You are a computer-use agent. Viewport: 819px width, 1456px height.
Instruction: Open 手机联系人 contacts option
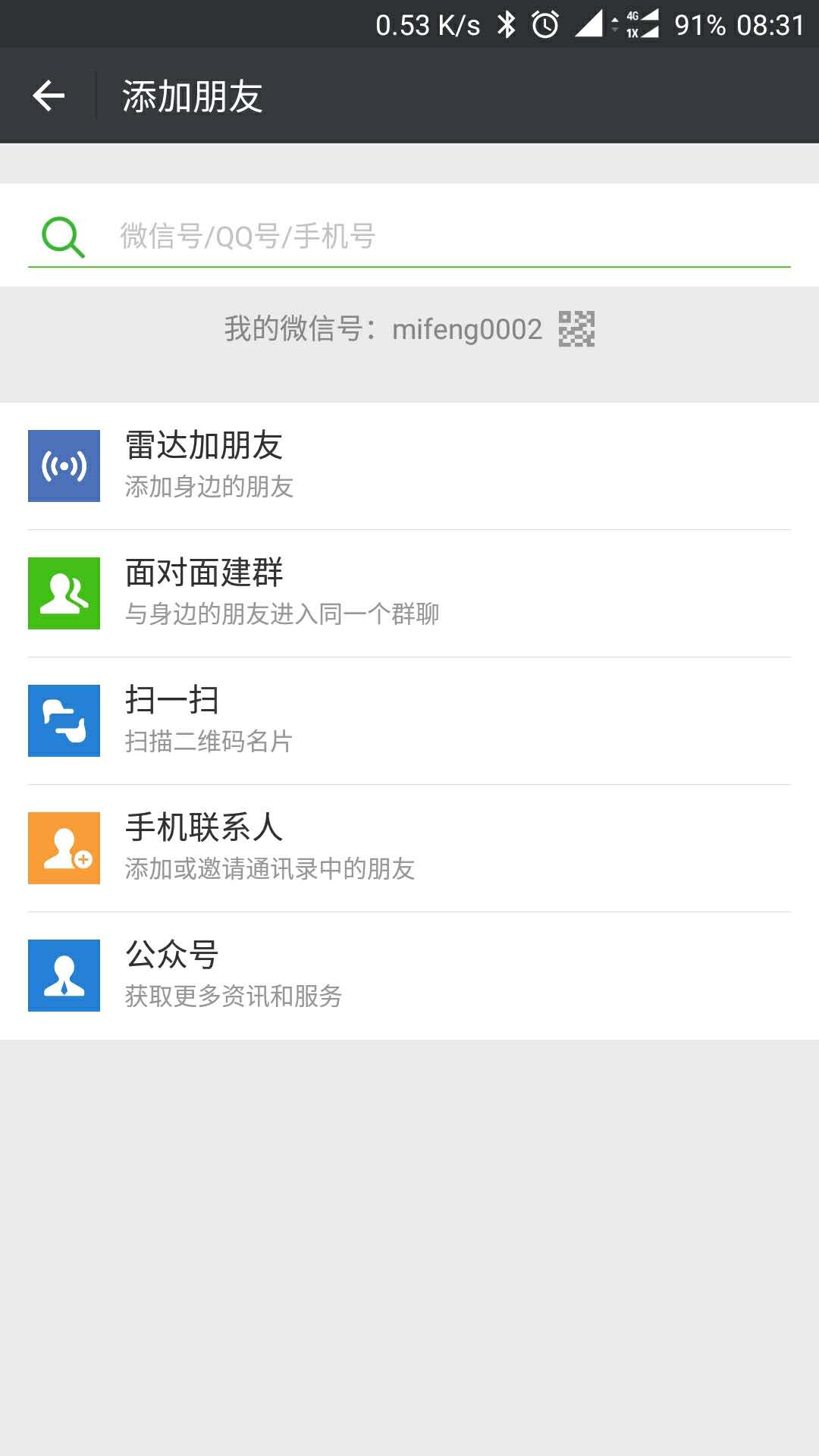409,848
